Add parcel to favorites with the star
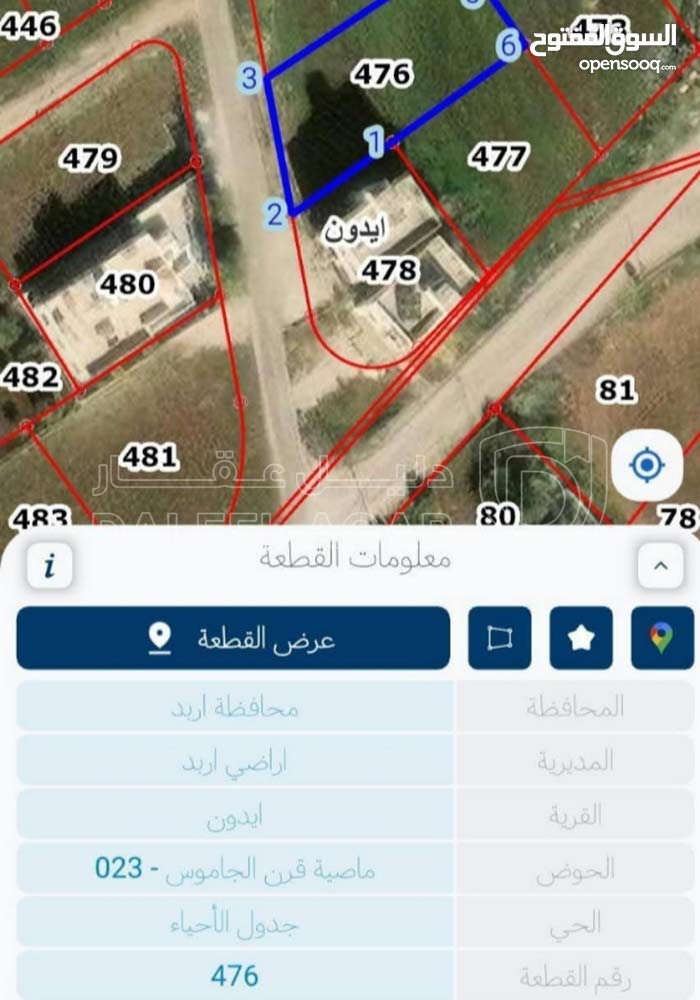Image resolution: width=700 pixels, height=1000 pixels. (581, 638)
